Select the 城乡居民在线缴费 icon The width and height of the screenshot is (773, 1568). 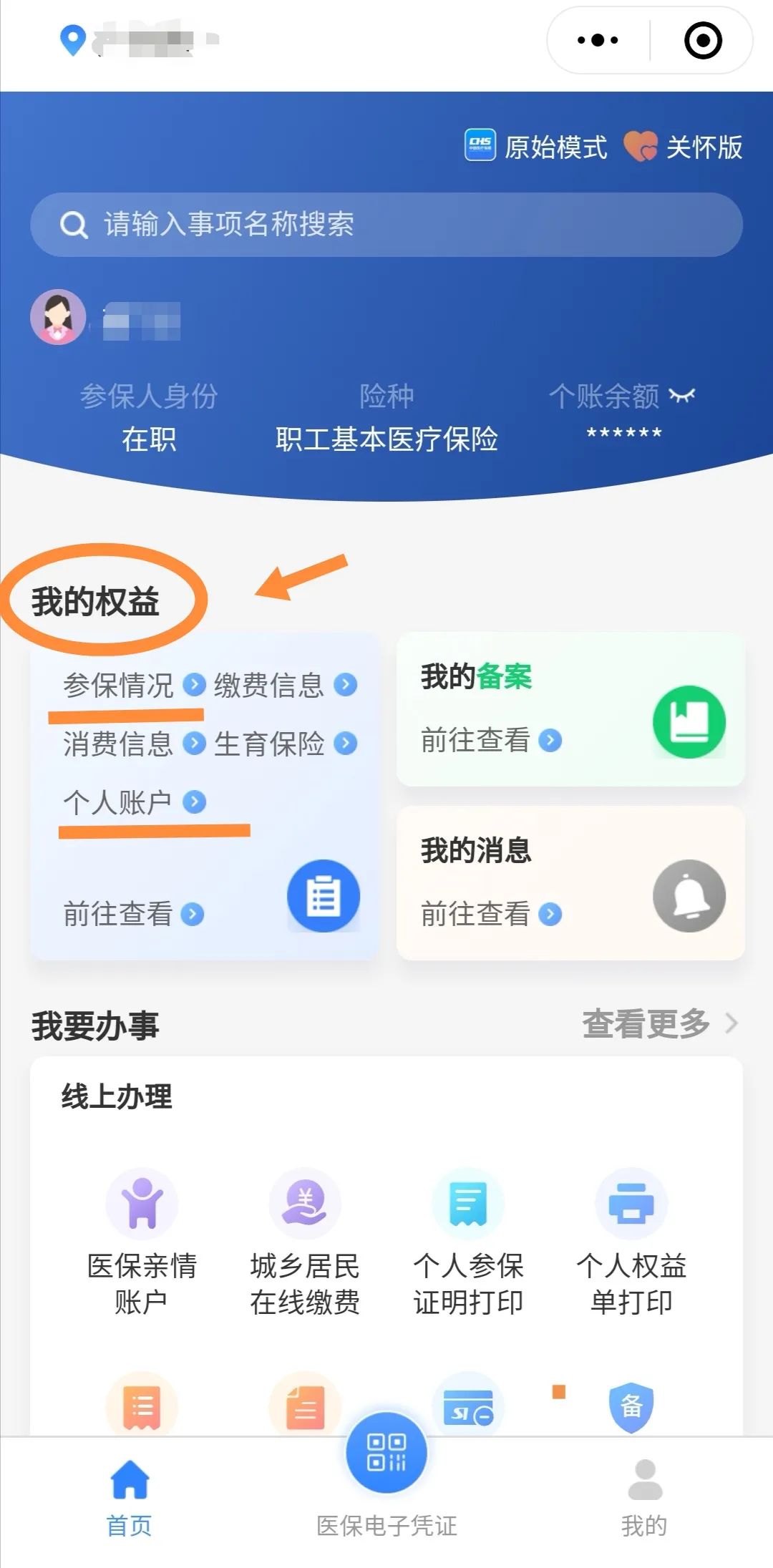coord(306,1204)
